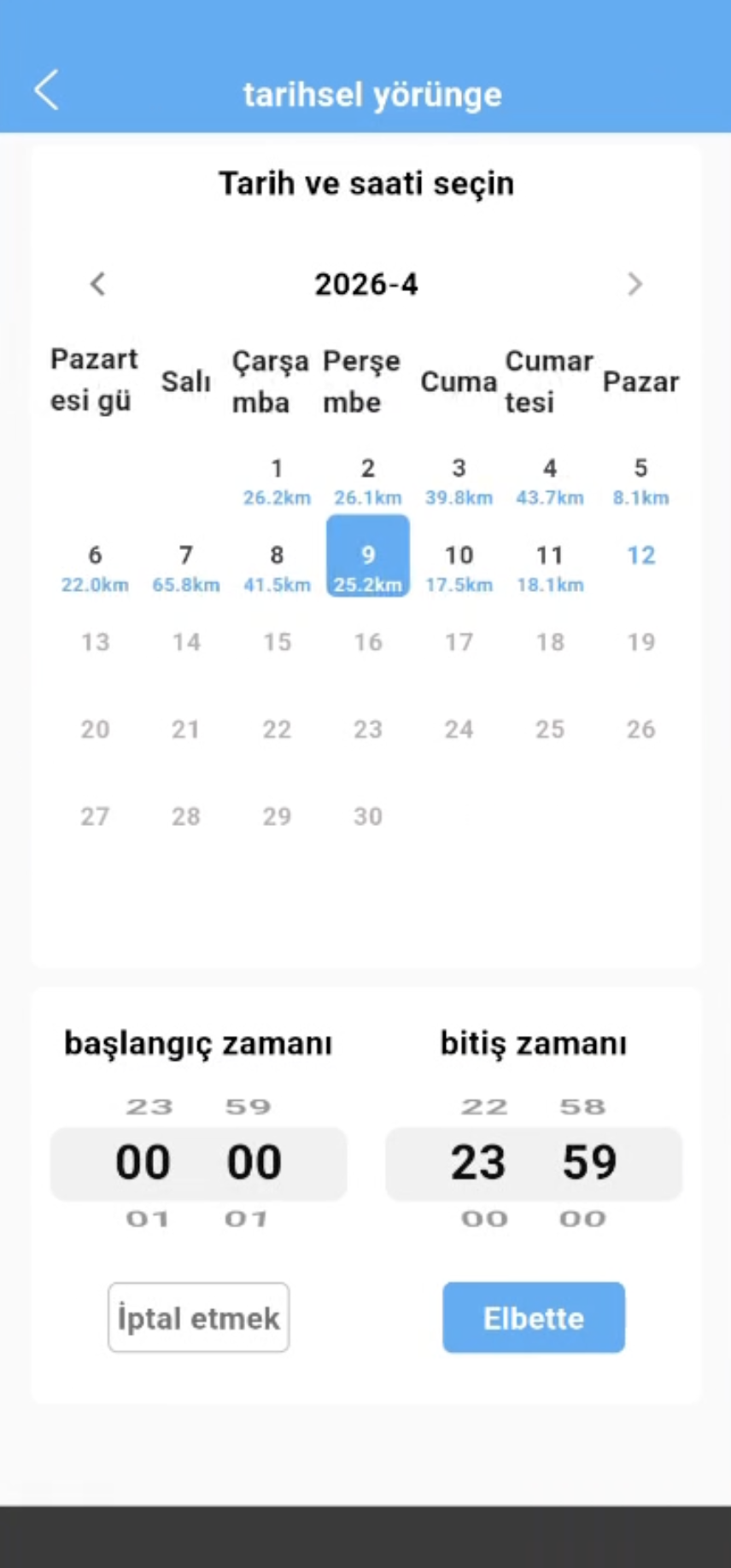The image size is (731, 1568).
Task: Select April 8 with 41.5km
Action: point(277,568)
